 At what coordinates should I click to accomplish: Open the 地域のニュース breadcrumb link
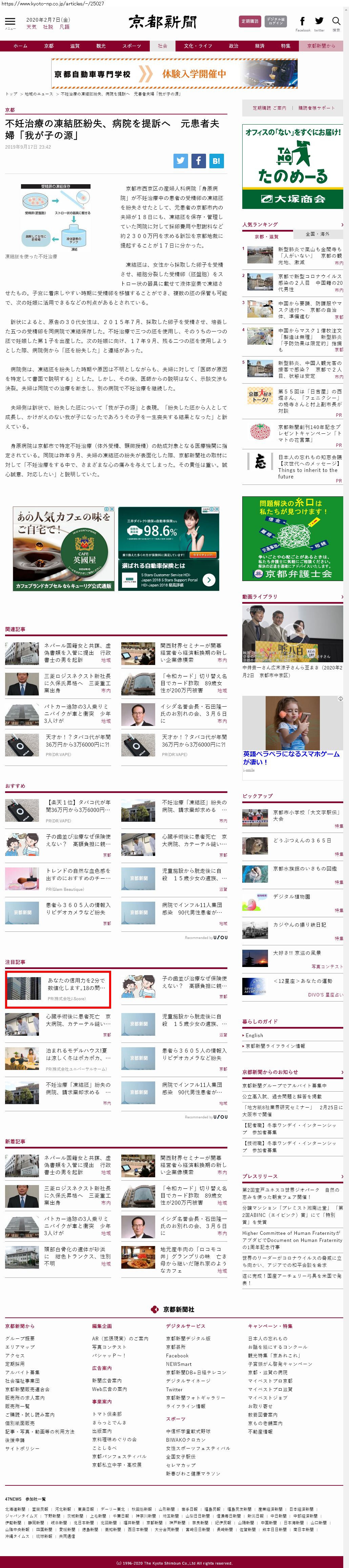click(x=38, y=94)
